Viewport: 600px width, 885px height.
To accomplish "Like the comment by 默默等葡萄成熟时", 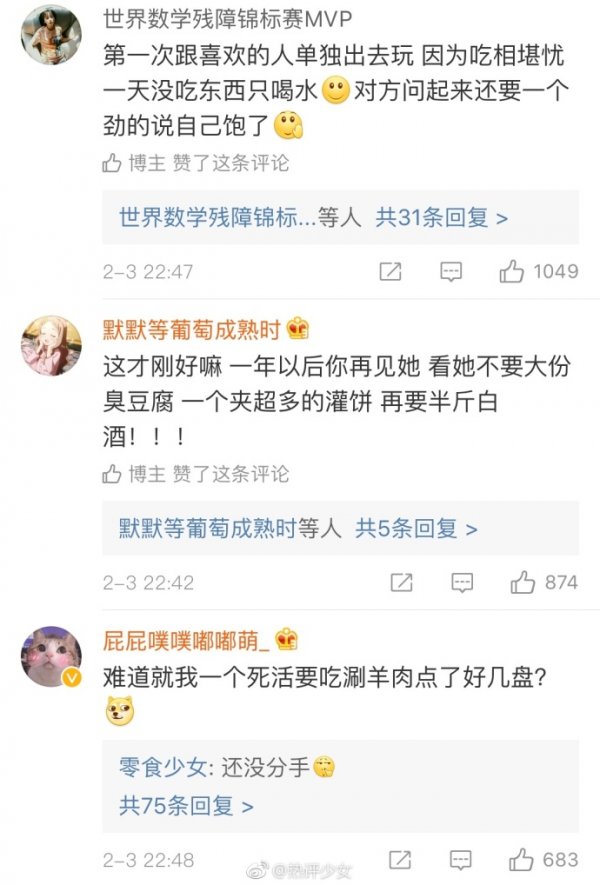I will [x=523, y=583].
